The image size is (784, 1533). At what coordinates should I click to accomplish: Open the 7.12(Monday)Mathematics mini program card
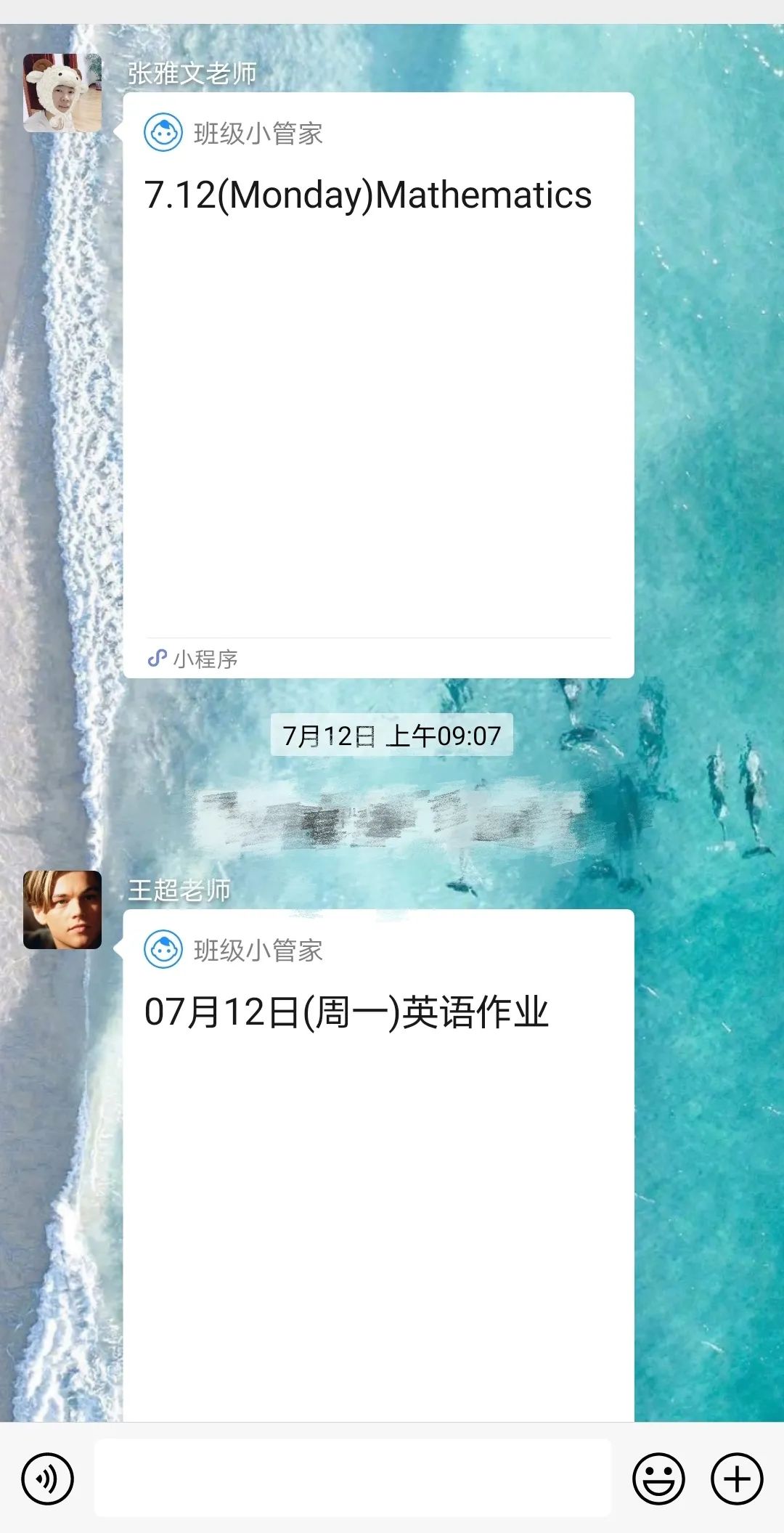[378, 385]
